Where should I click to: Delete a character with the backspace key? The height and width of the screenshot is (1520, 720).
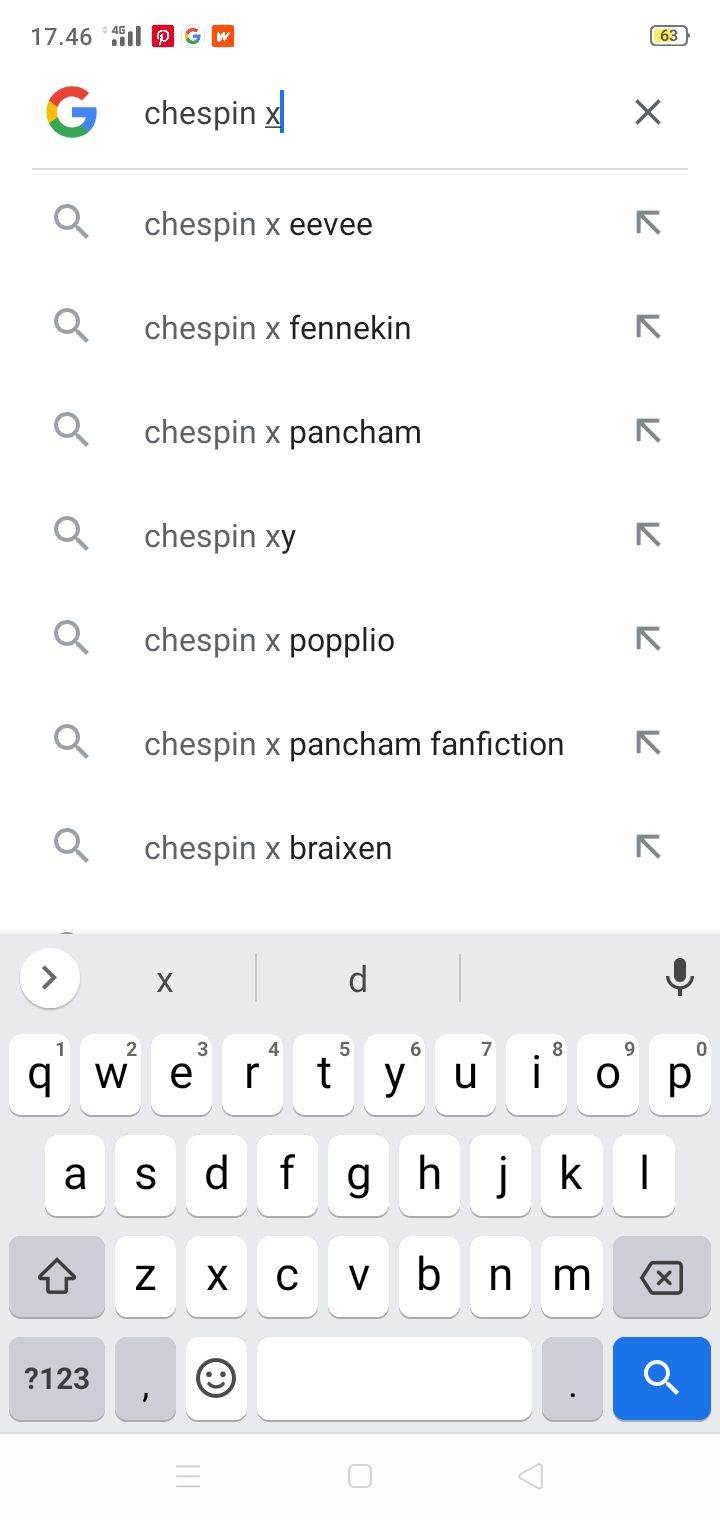[x=662, y=1277]
